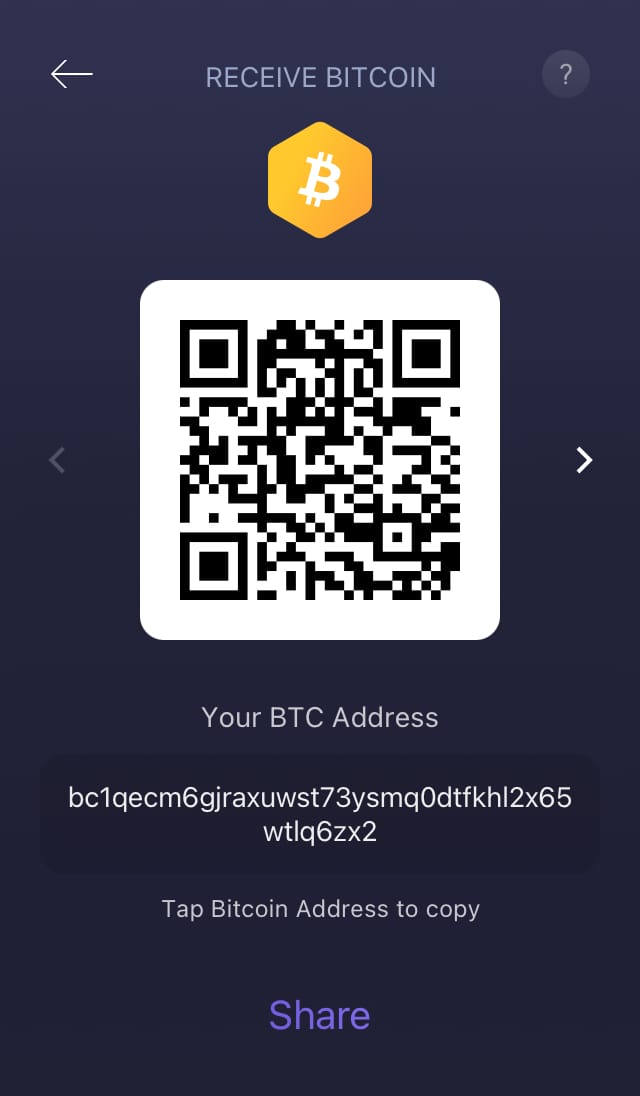Screen dimensions: 640x1096
Task: Go back using the arrow icon
Action: pyautogui.click(x=71, y=74)
